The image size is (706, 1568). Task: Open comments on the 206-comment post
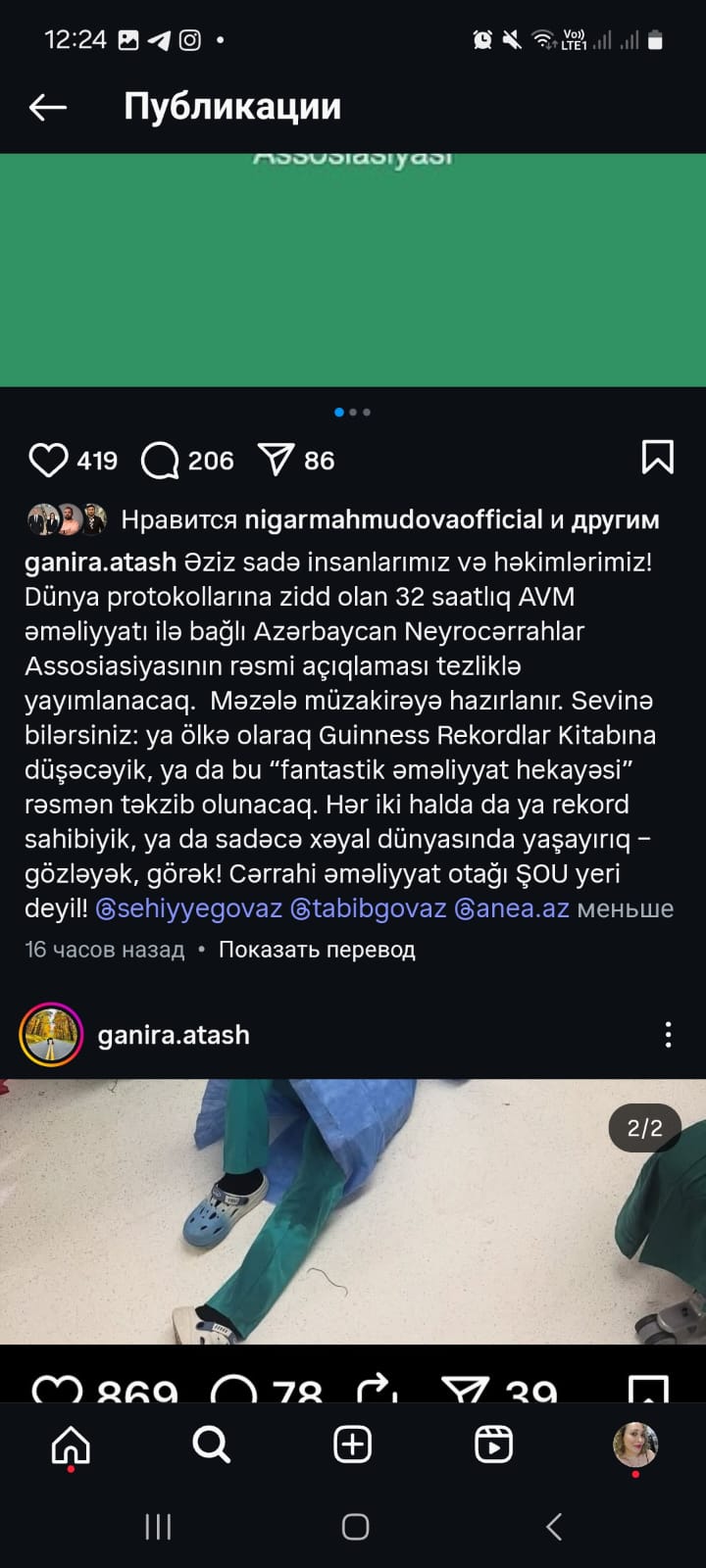160,460
